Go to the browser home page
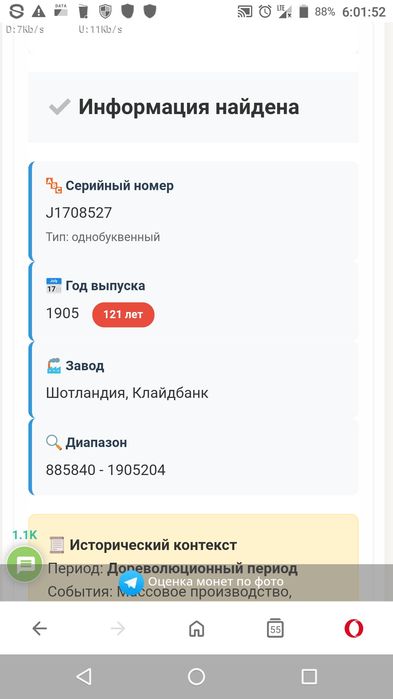 [x=196, y=629]
